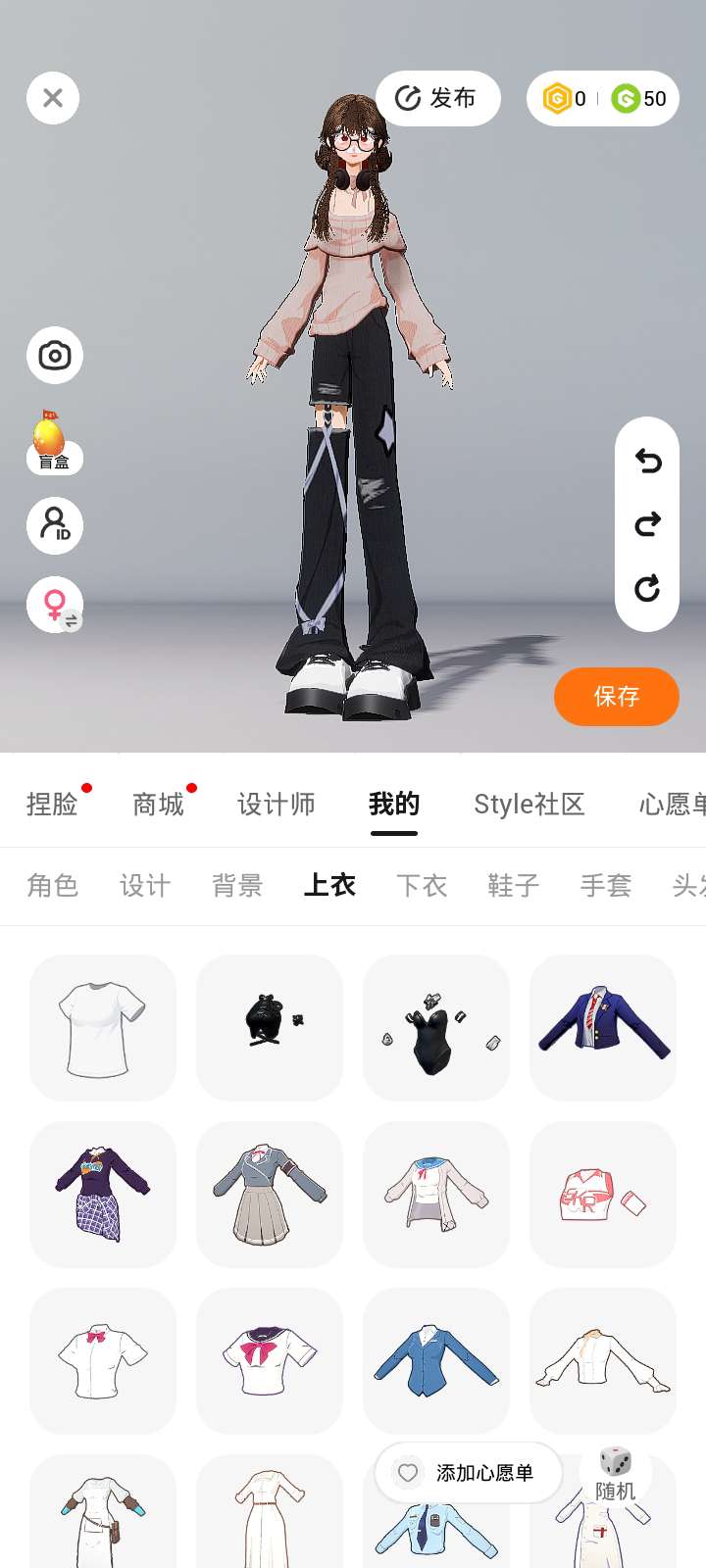Viewport: 706px width, 1568px height.
Task: Tap the 随机 dice for a random outfit
Action: pos(616,1472)
